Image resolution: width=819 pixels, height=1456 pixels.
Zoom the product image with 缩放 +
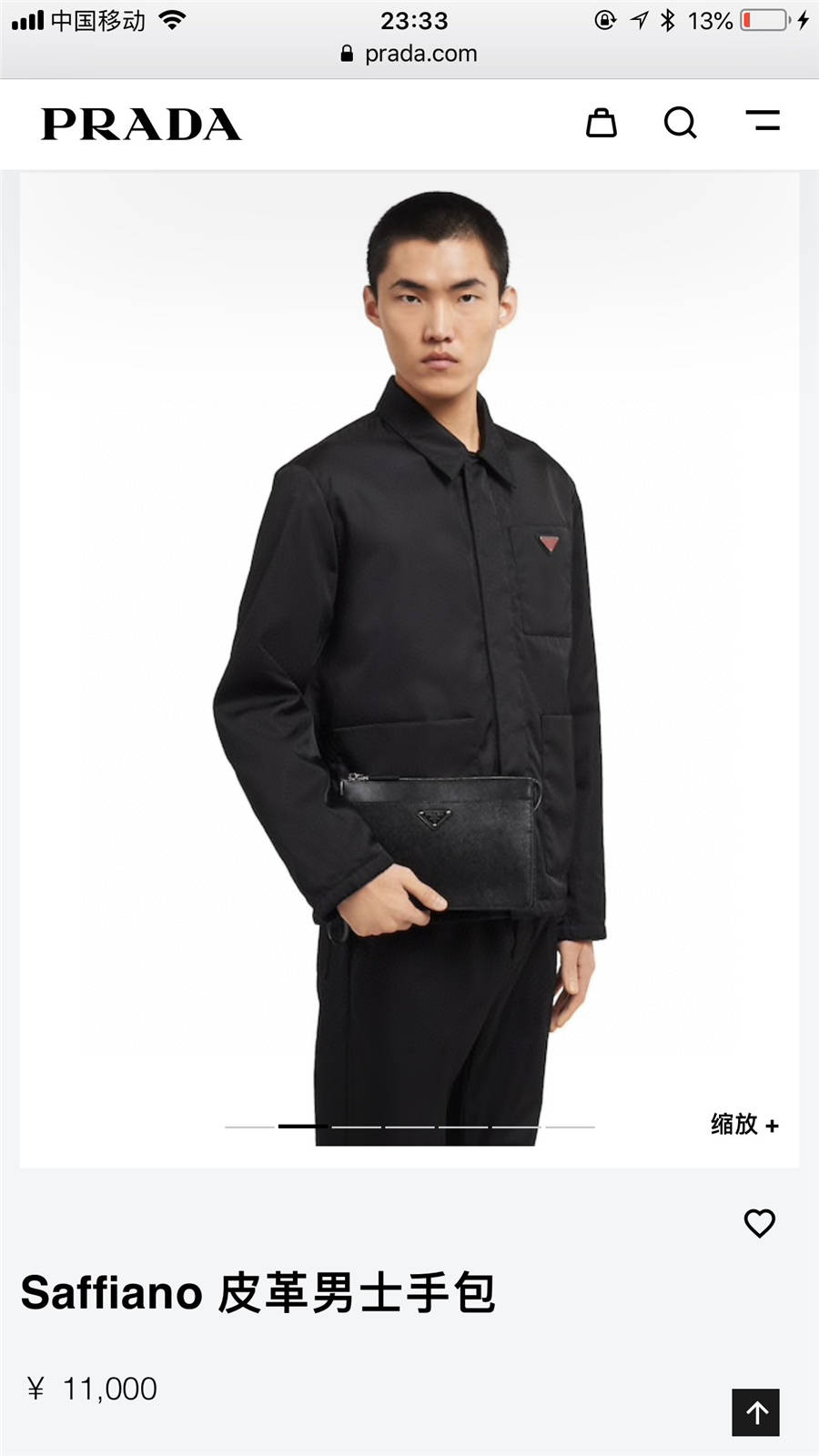(744, 1125)
